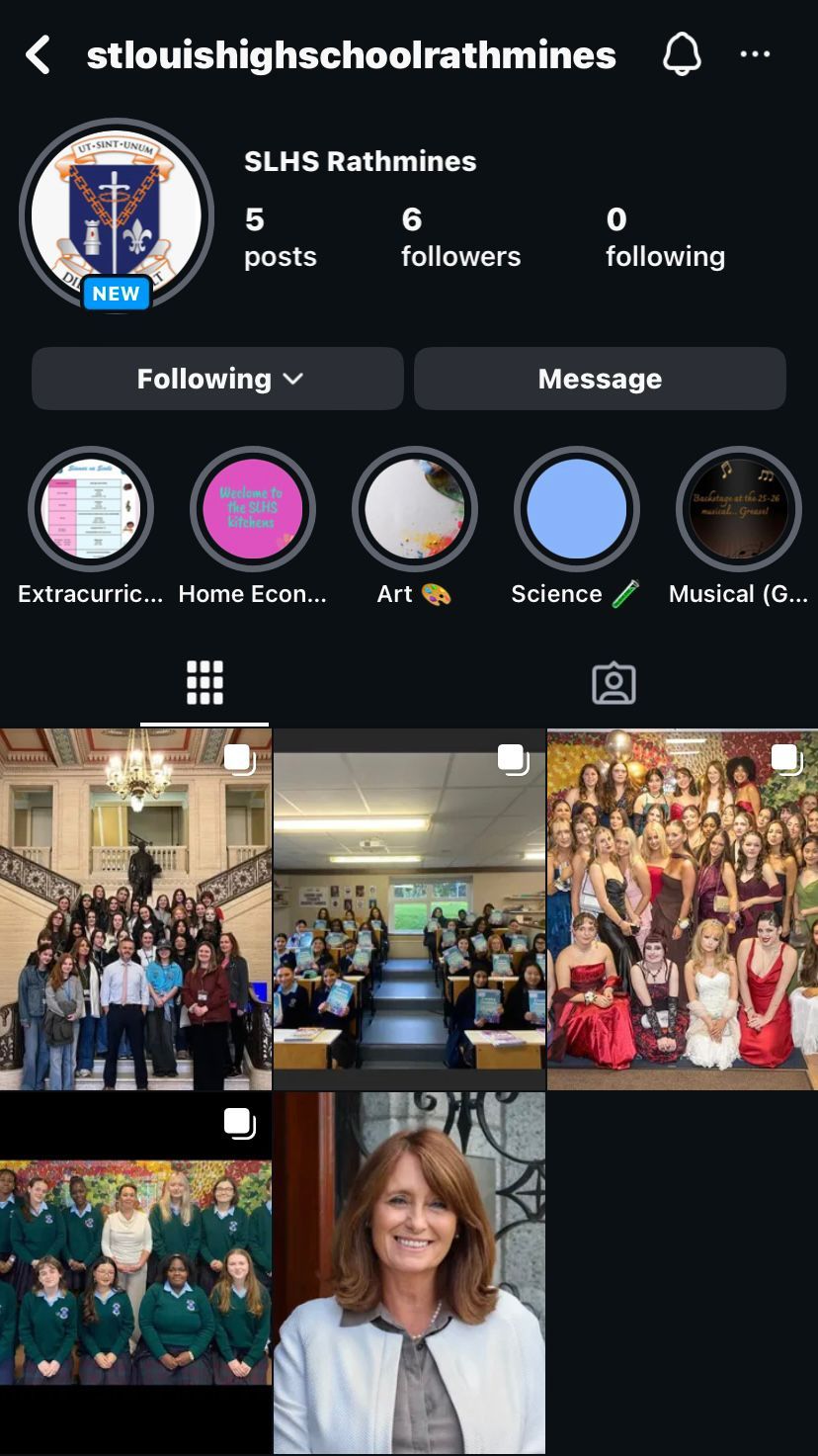Open the green uniforms group post
The width and height of the screenshot is (818, 1456).
(135, 1273)
